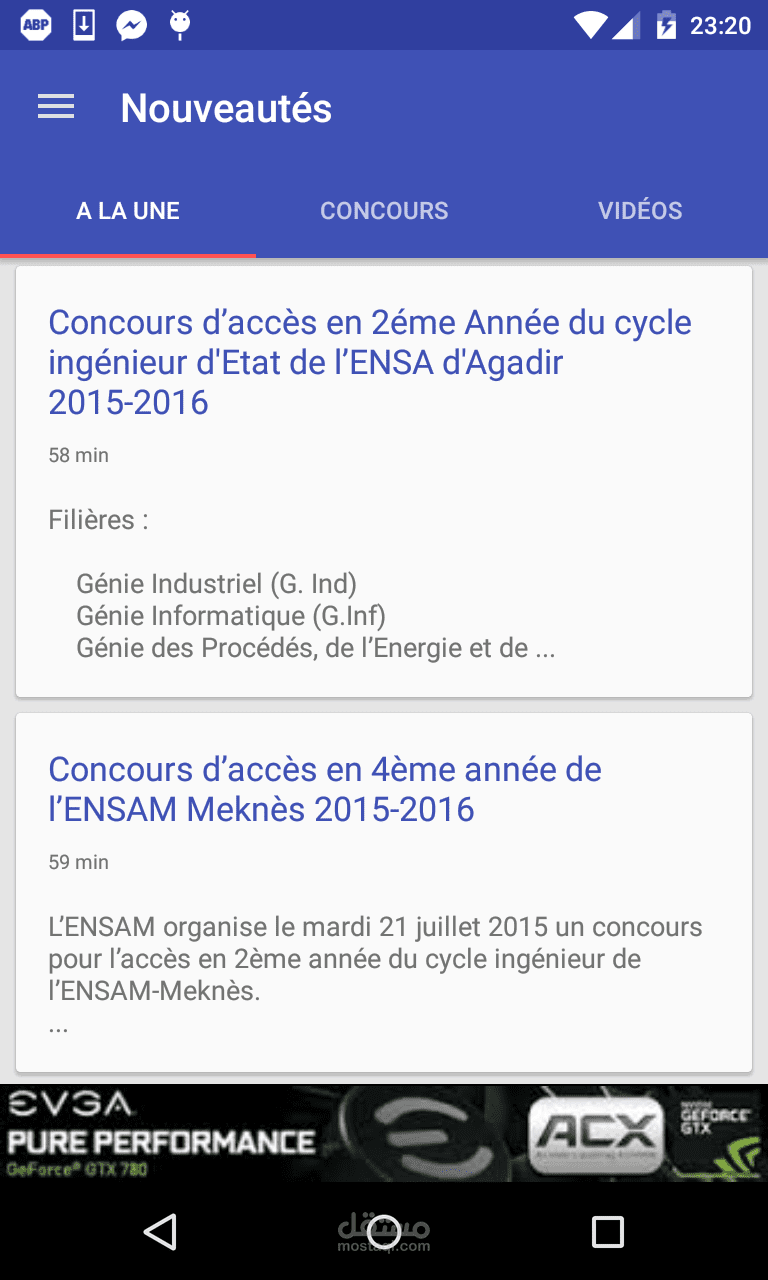Open the hamburger navigation drawer
This screenshot has height=1280, width=768.
click(56, 108)
